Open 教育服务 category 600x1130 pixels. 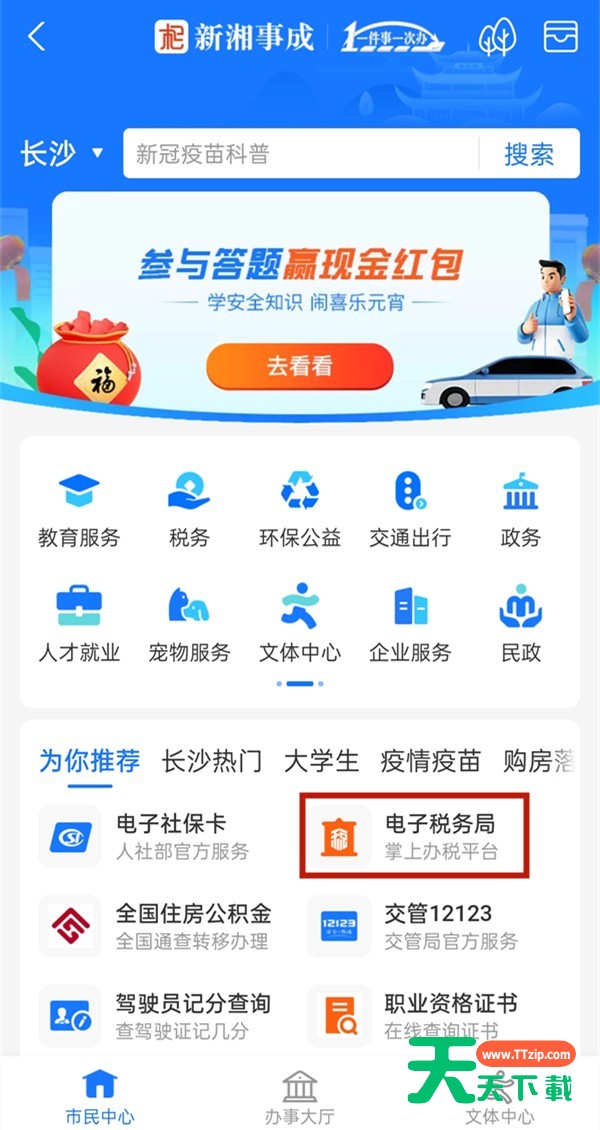[x=79, y=510]
